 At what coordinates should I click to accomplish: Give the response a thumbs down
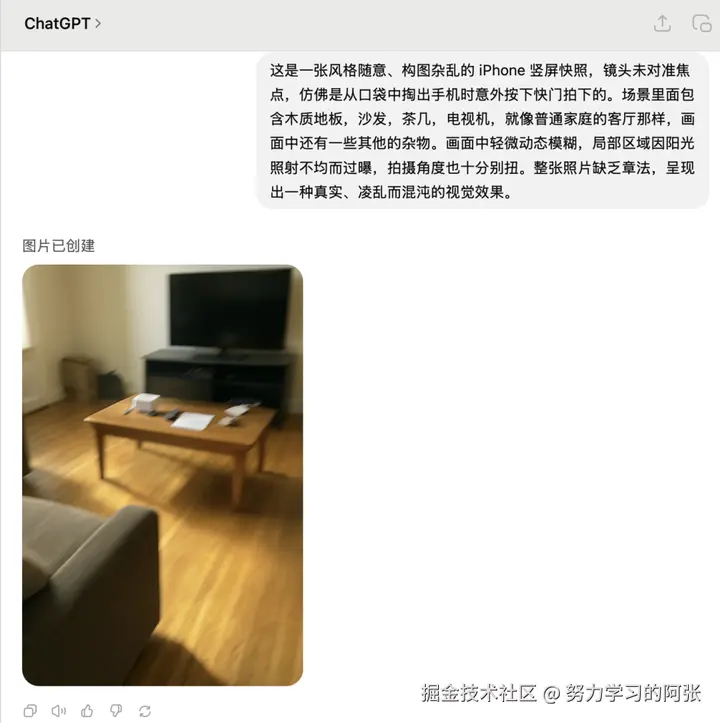[116, 711]
